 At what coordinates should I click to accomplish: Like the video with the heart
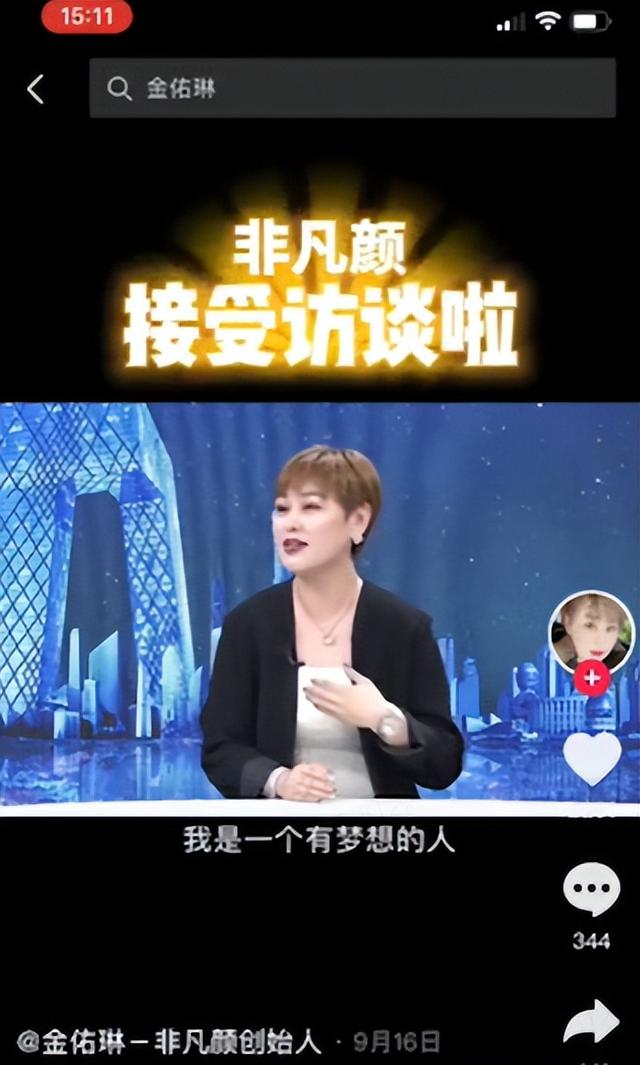pos(592,757)
